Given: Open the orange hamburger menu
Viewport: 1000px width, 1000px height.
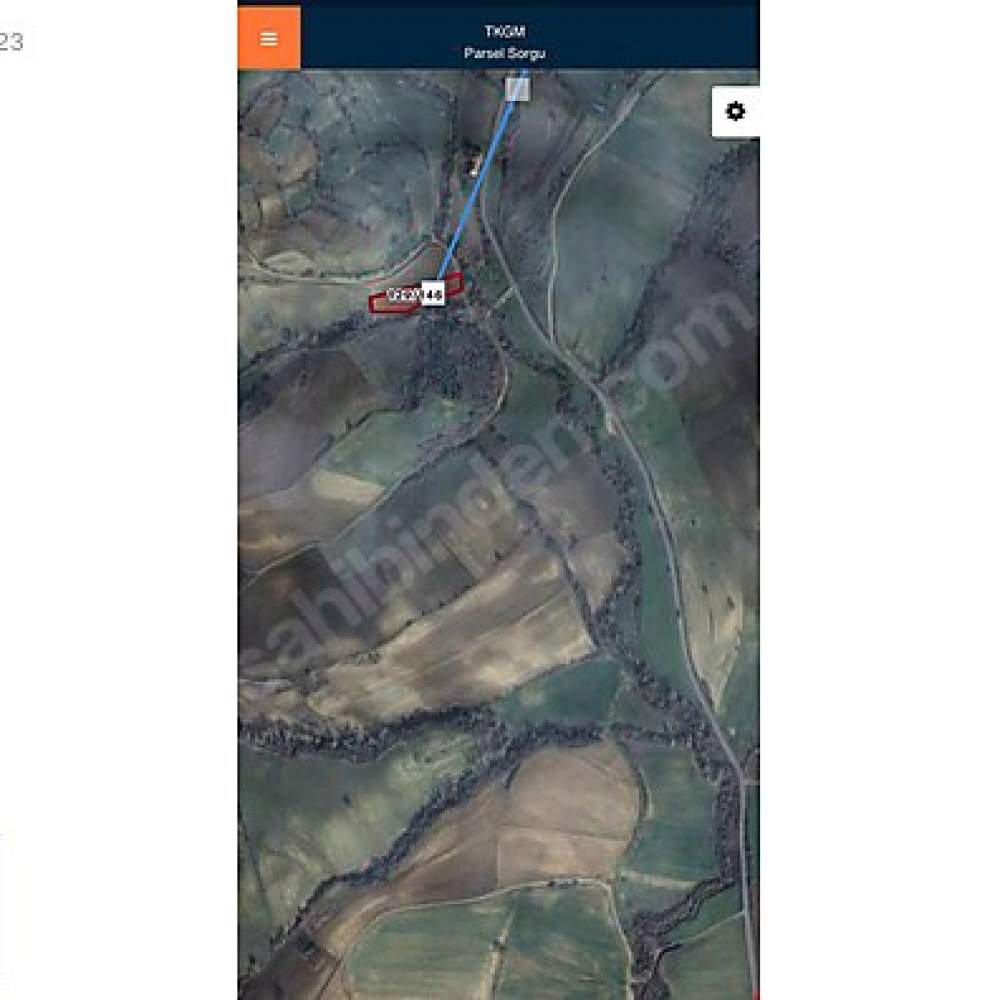Looking at the screenshot, I should click(268, 39).
